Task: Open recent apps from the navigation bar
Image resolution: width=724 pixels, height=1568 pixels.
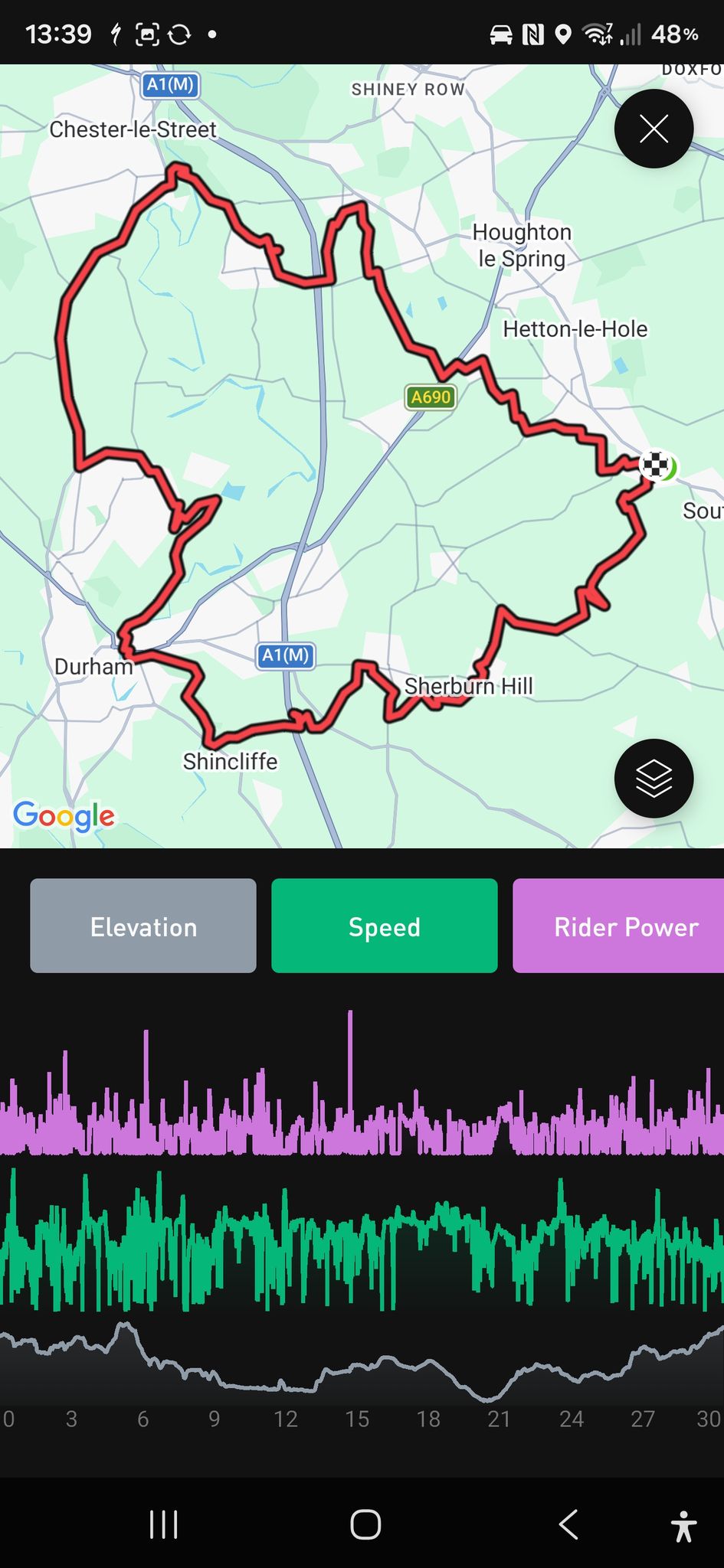Action: [163, 1524]
